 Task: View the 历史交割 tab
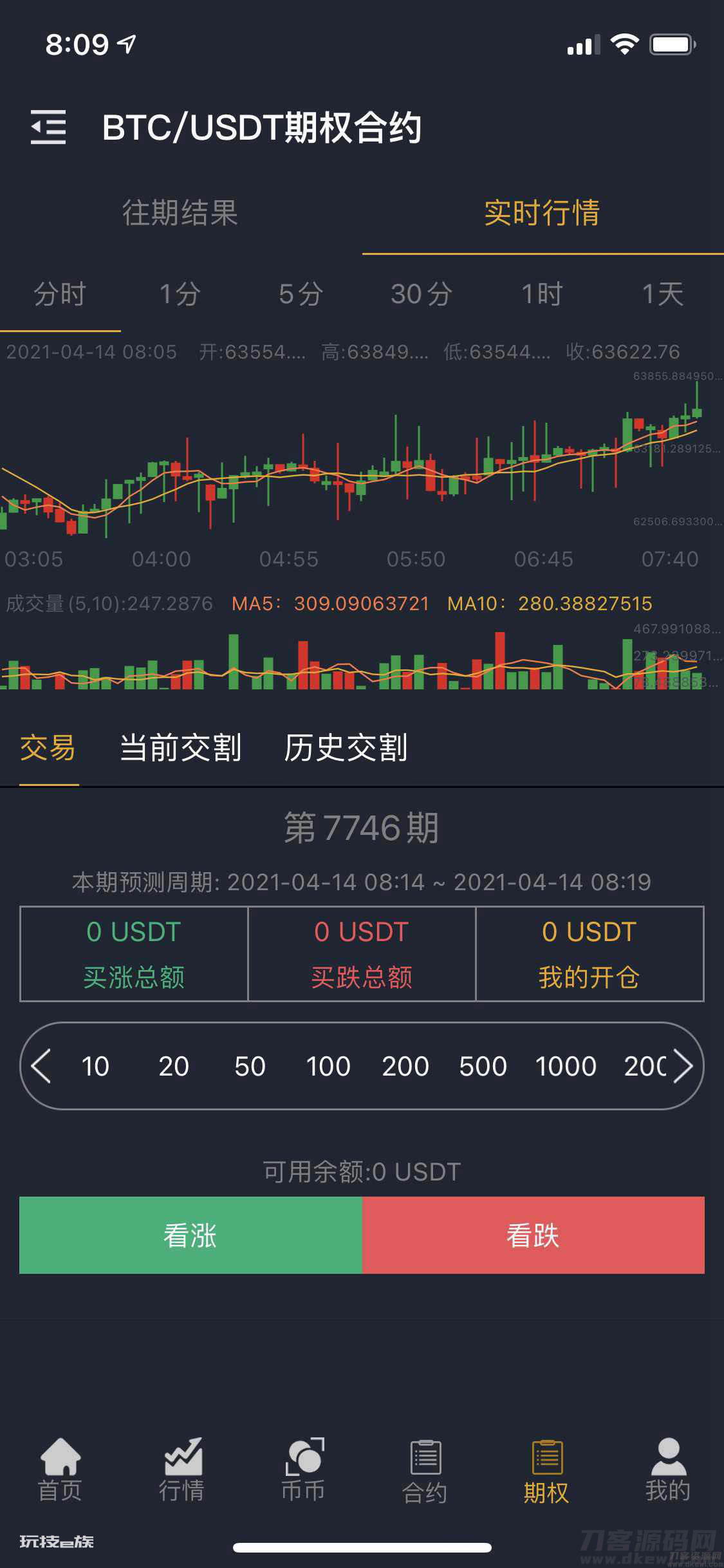pos(346,749)
